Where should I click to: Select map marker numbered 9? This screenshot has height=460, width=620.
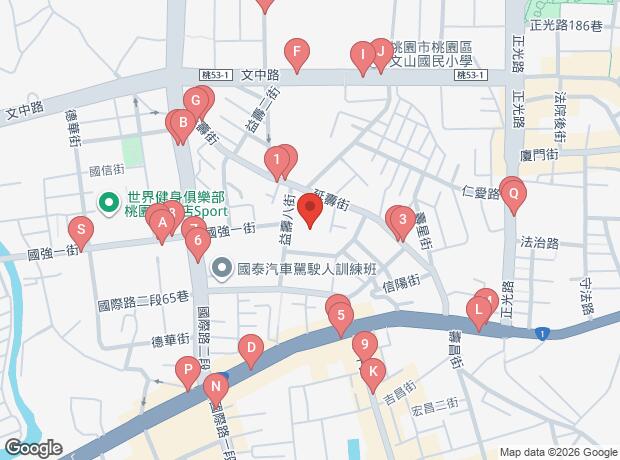(365, 347)
